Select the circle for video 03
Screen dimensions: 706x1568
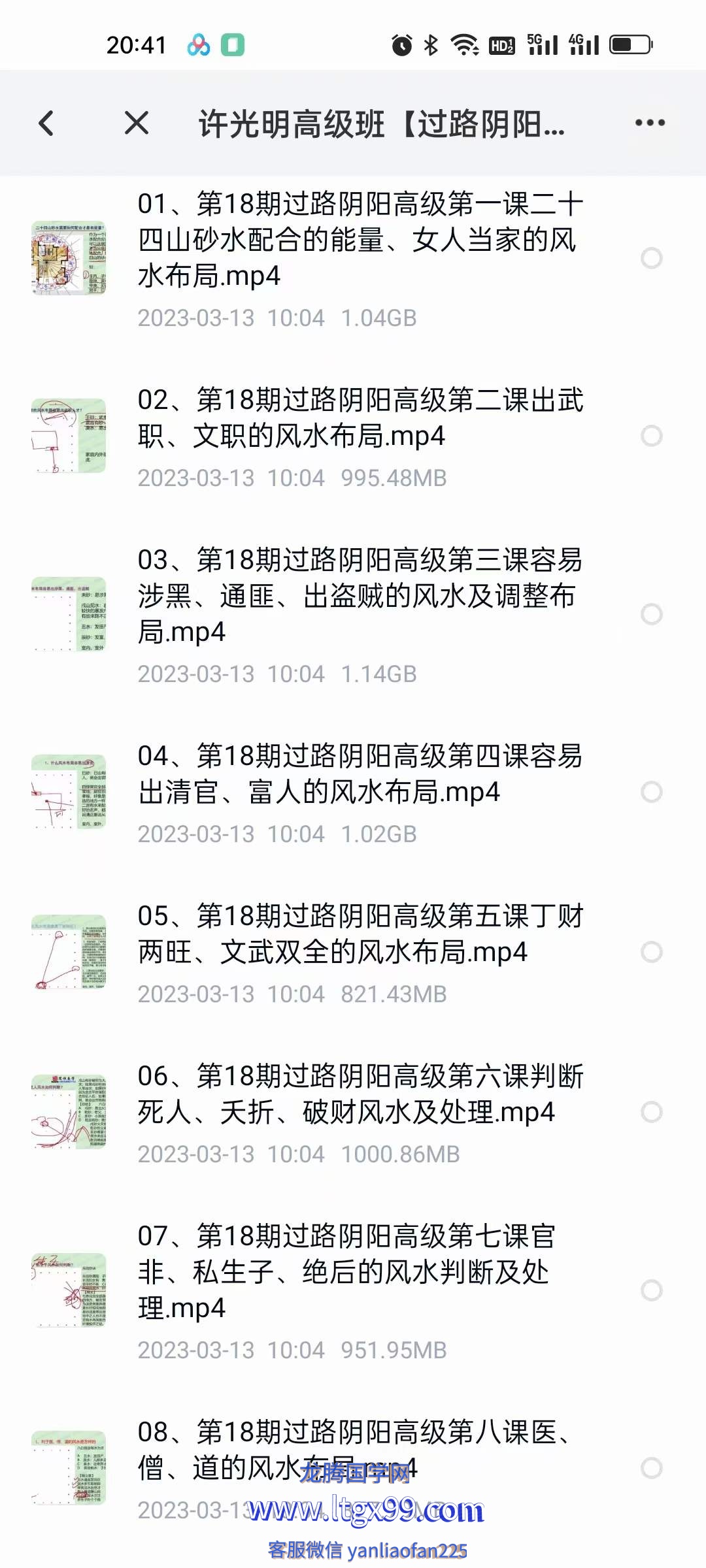pyautogui.click(x=652, y=614)
